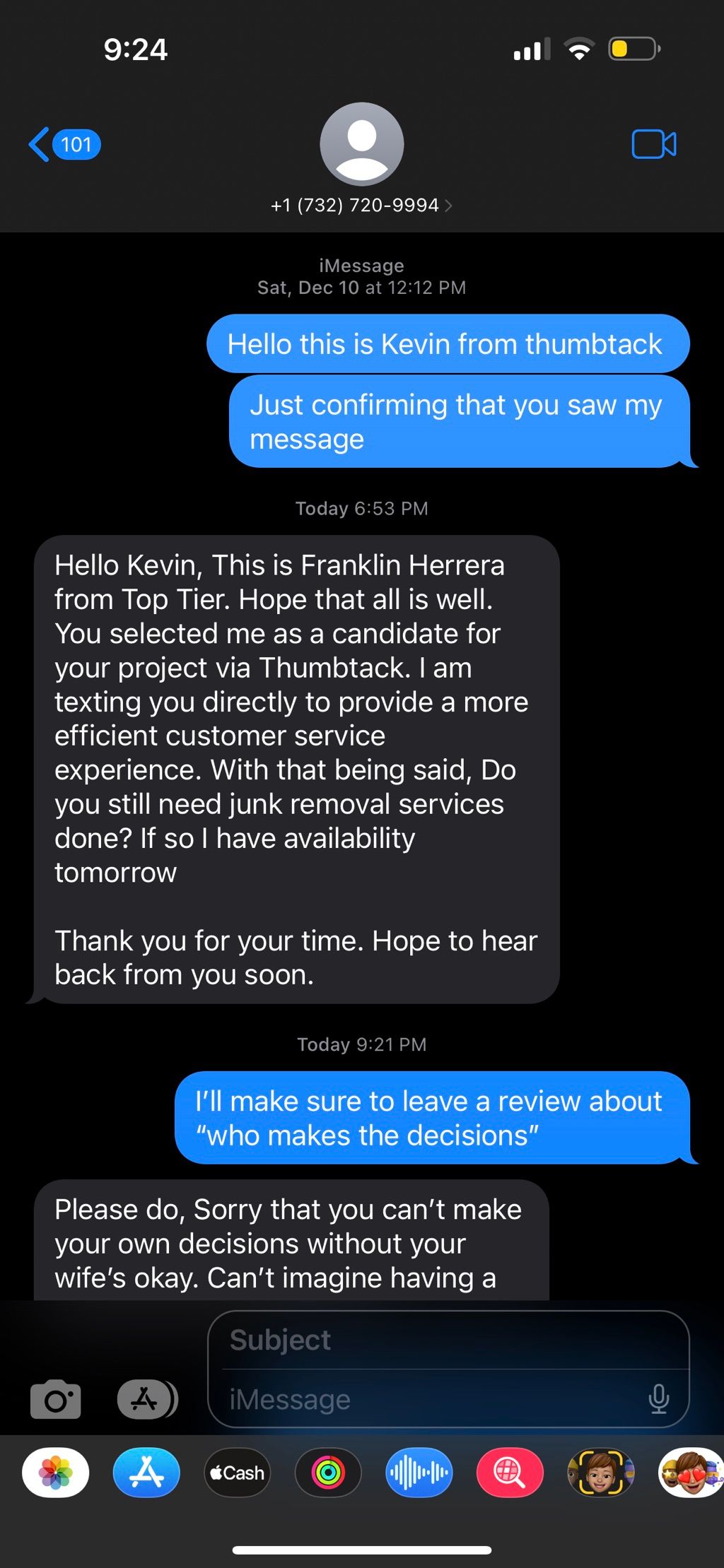Viewport: 724px width, 1568px height.
Task: Open the camera to attach a photo
Action: click(x=56, y=1398)
